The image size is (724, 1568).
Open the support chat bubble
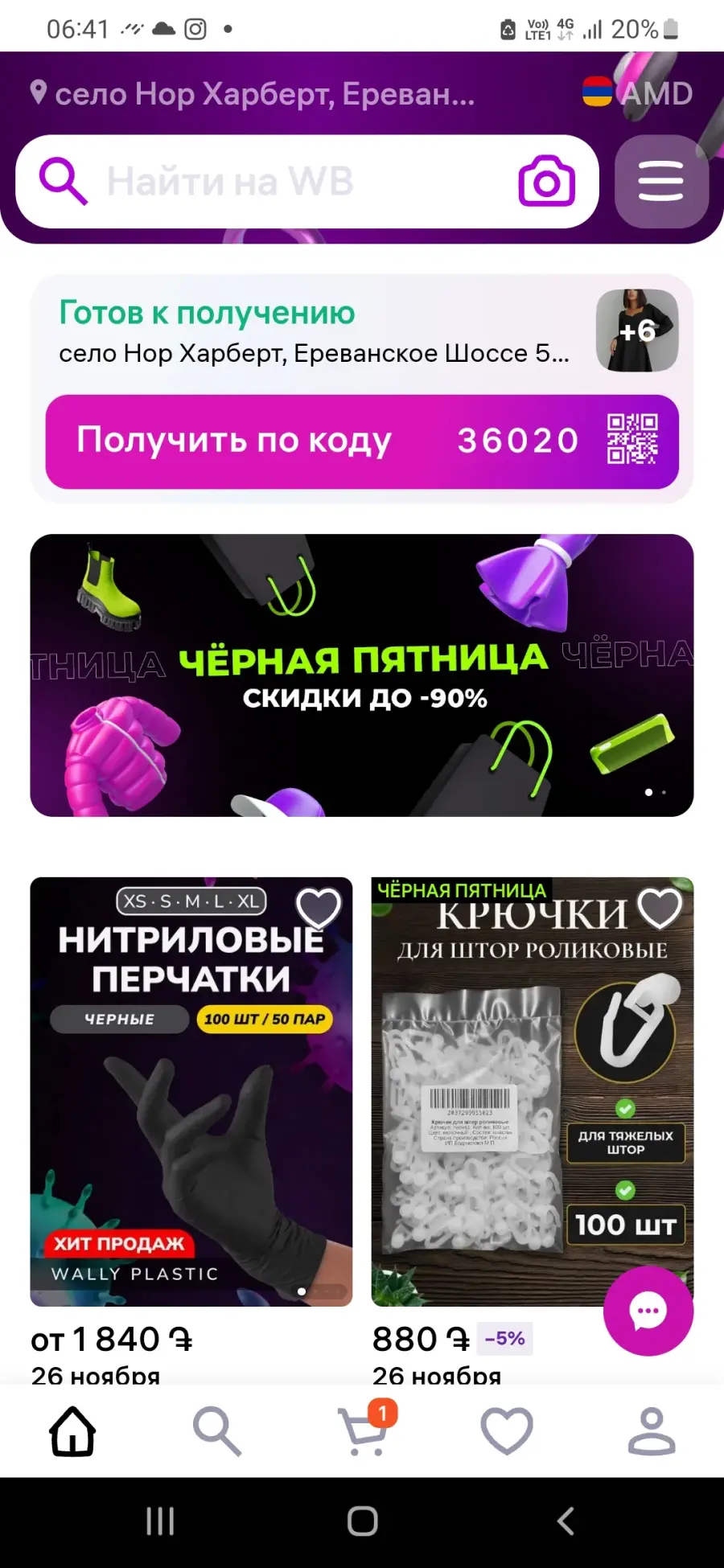tap(648, 1311)
